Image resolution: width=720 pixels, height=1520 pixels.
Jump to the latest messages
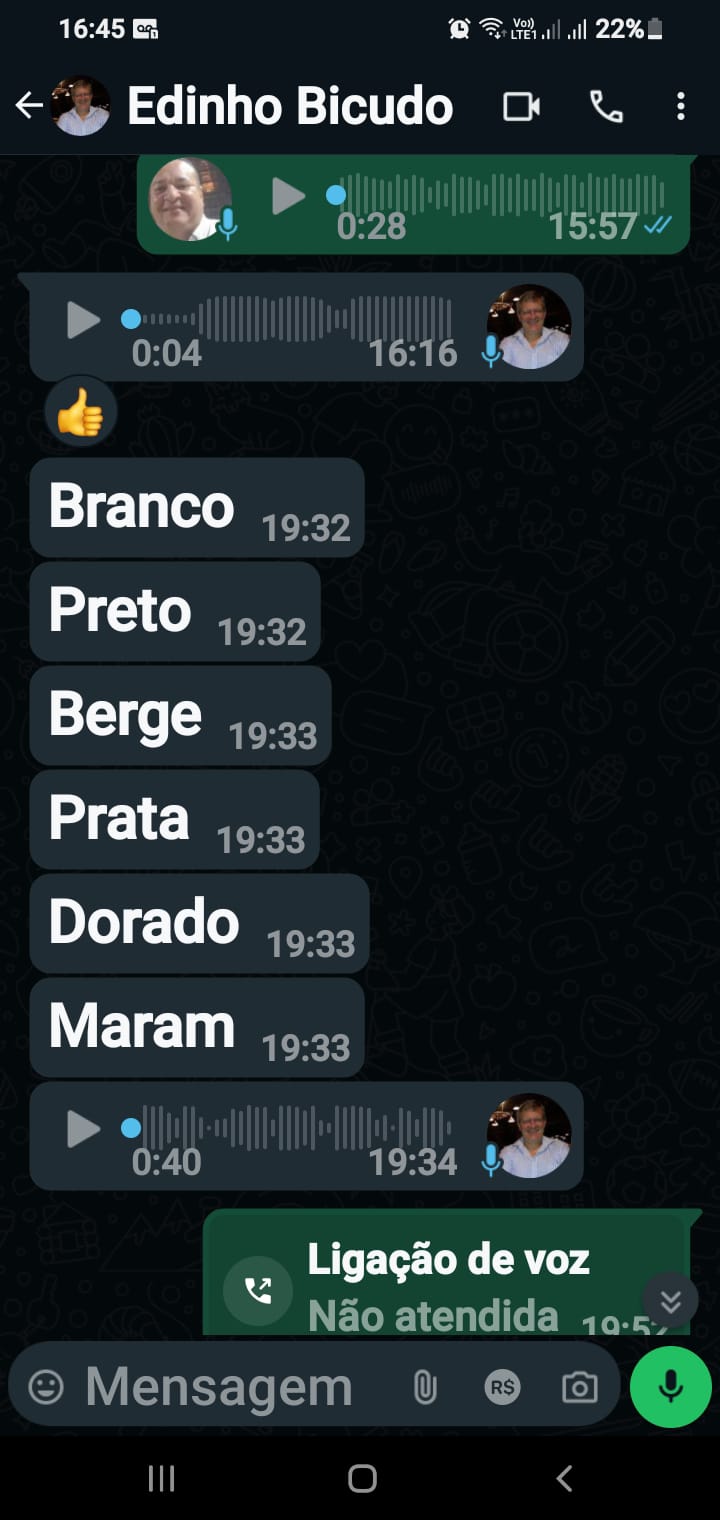[670, 1301]
